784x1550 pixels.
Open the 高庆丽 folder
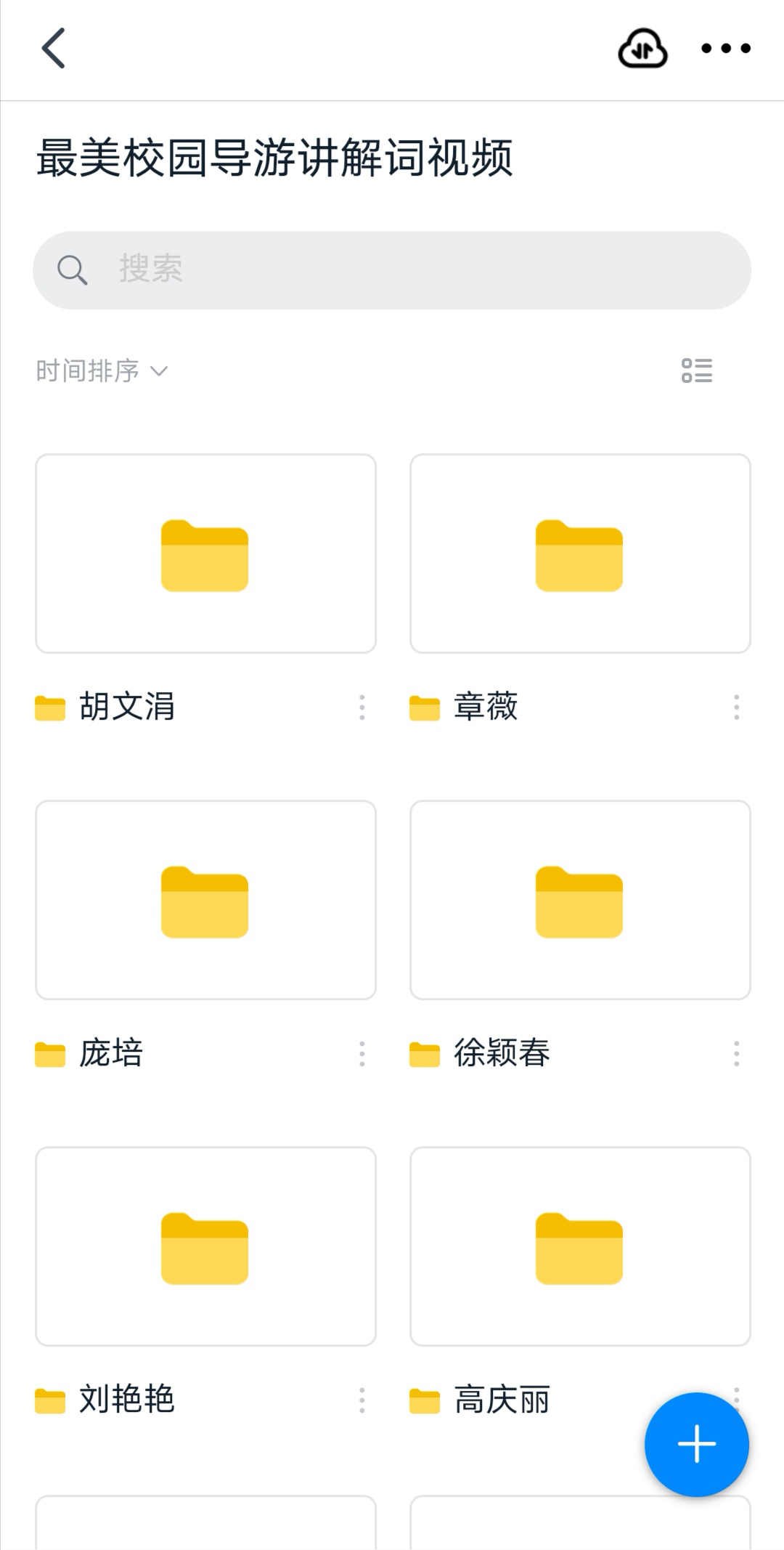tap(580, 1246)
